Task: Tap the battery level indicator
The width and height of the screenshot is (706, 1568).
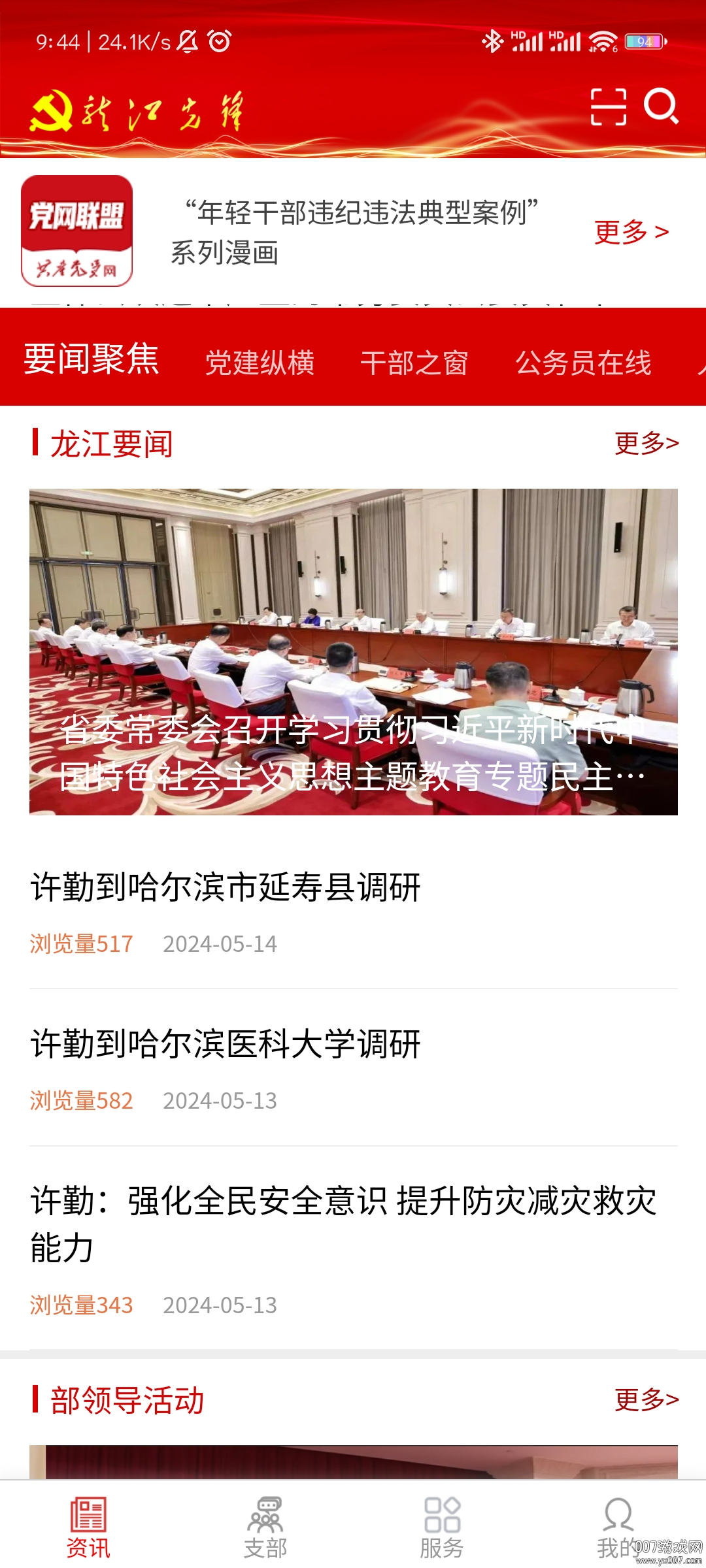Action: (x=643, y=41)
